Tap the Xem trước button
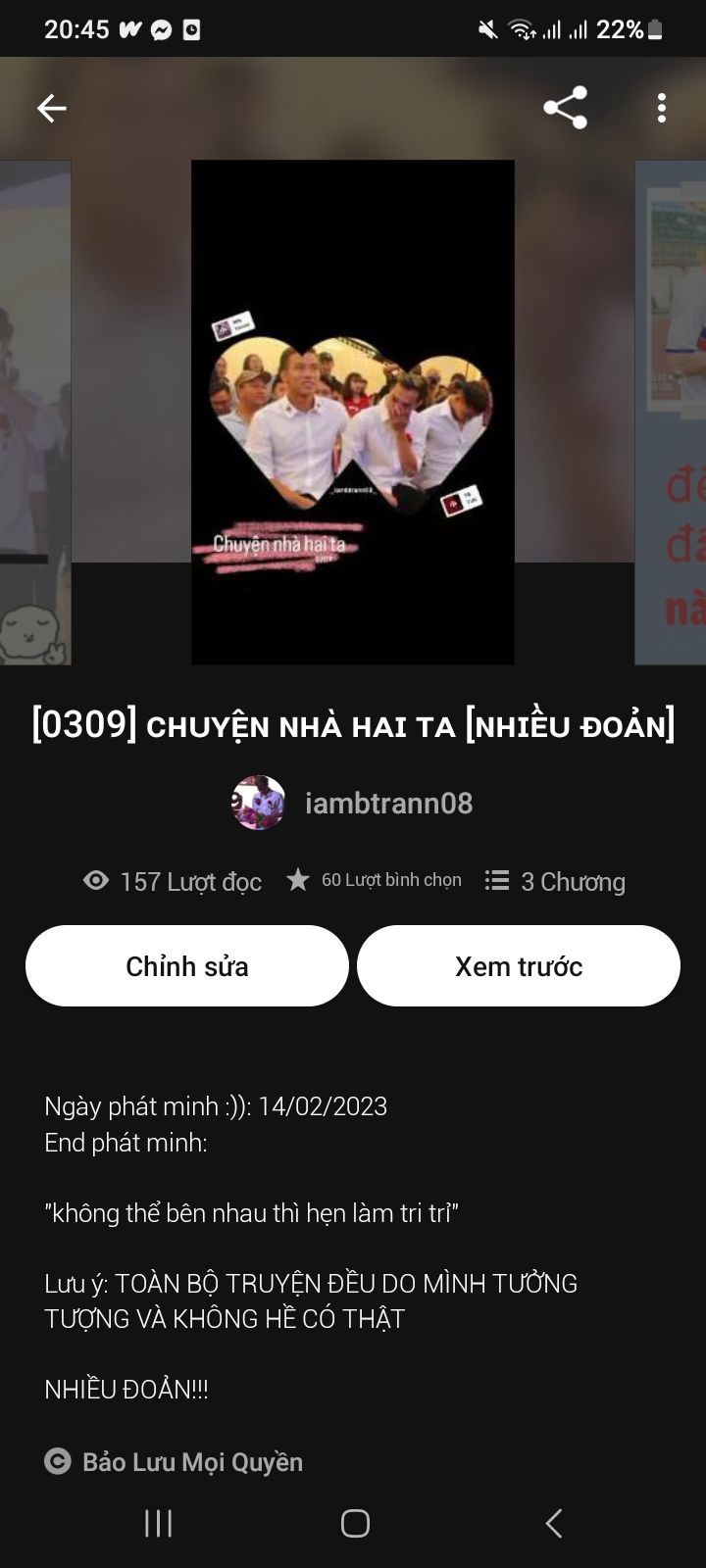This screenshot has height=1568, width=706. [x=519, y=966]
